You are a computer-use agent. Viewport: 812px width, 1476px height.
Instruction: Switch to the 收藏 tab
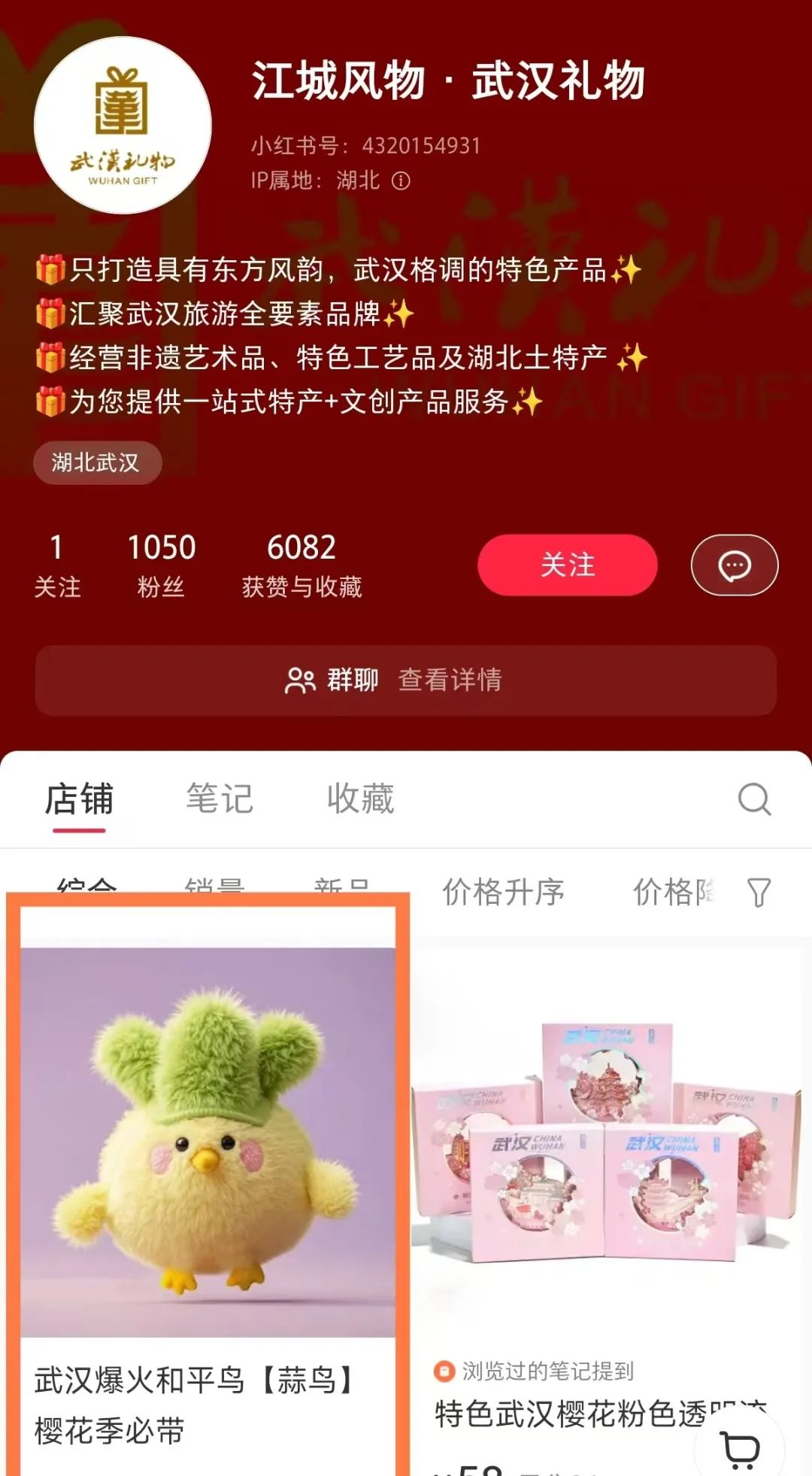pyautogui.click(x=360, y=799)
